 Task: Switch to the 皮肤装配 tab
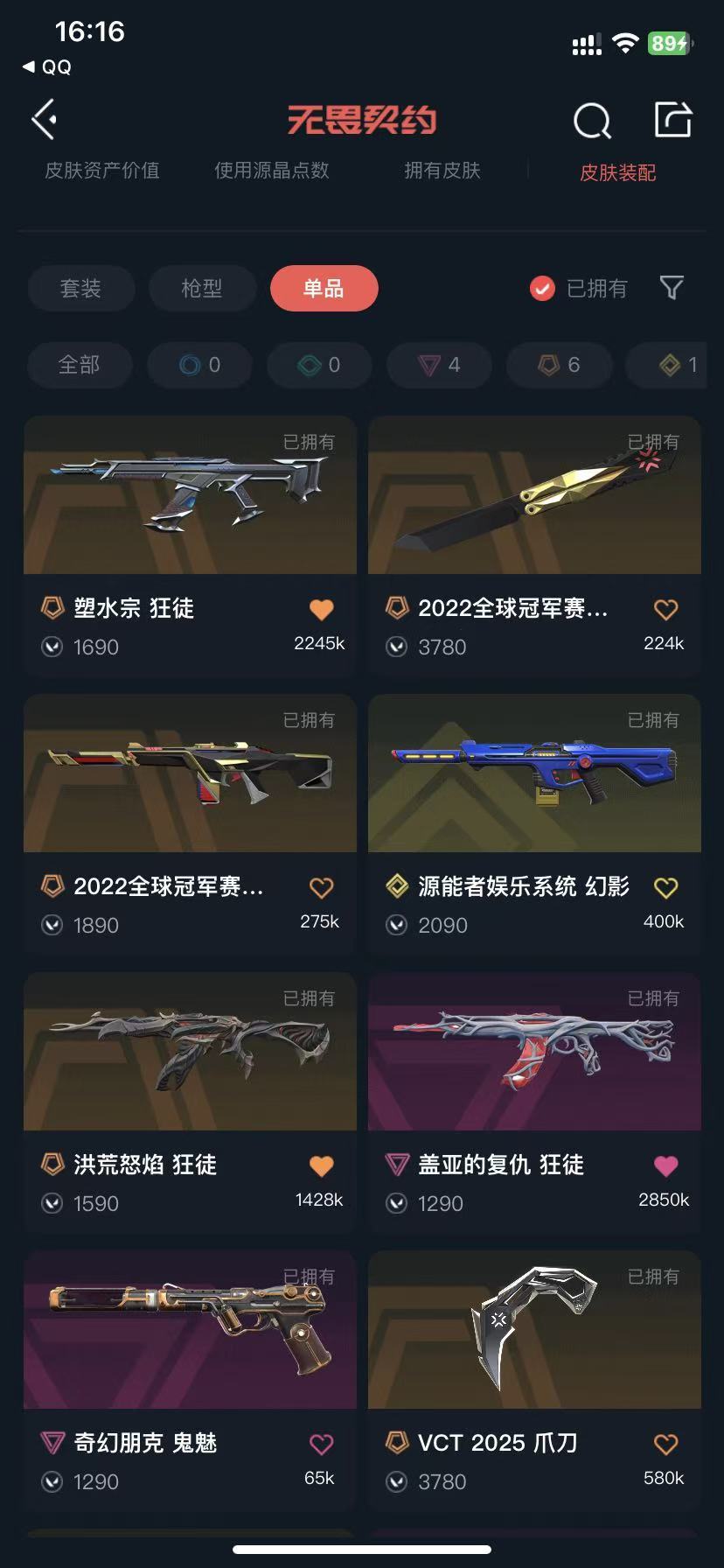pos(617,172)
